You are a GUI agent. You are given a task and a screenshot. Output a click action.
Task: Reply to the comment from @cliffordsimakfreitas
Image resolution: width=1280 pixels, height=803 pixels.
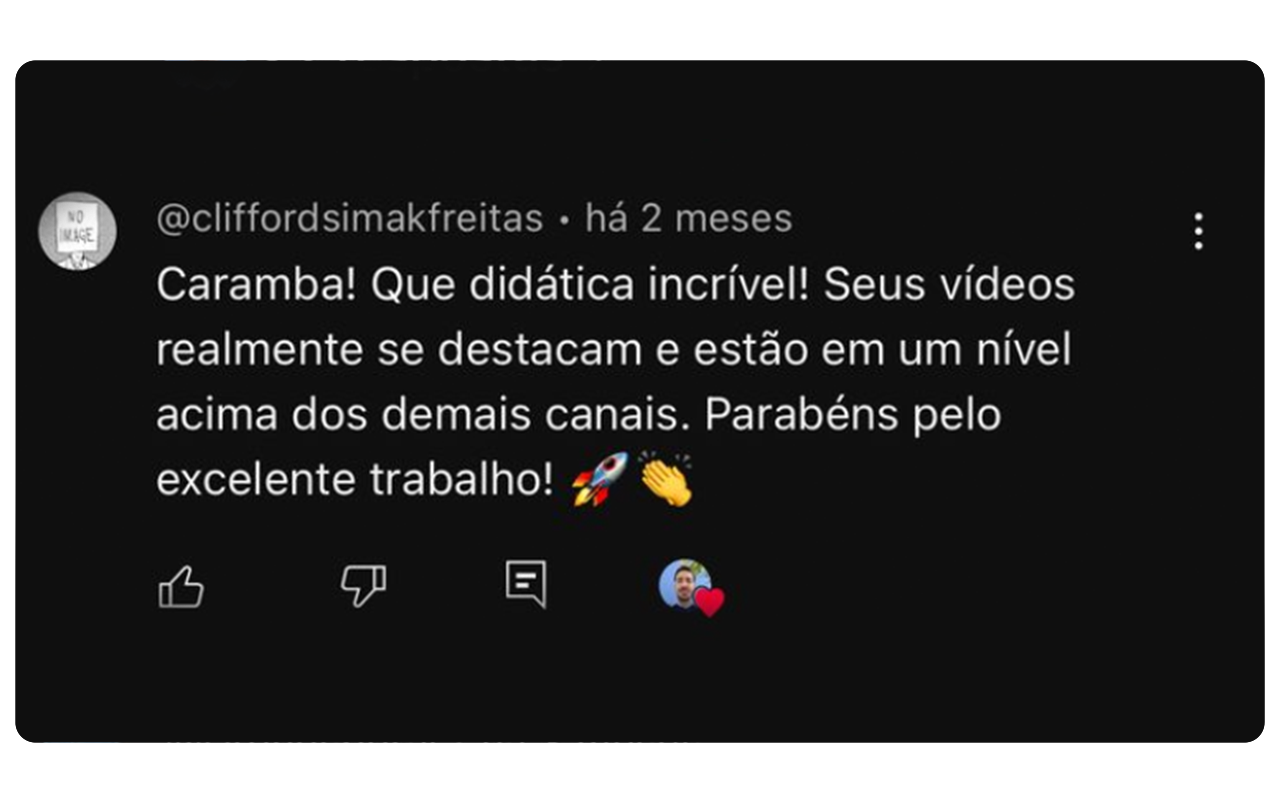pos(526,583)
